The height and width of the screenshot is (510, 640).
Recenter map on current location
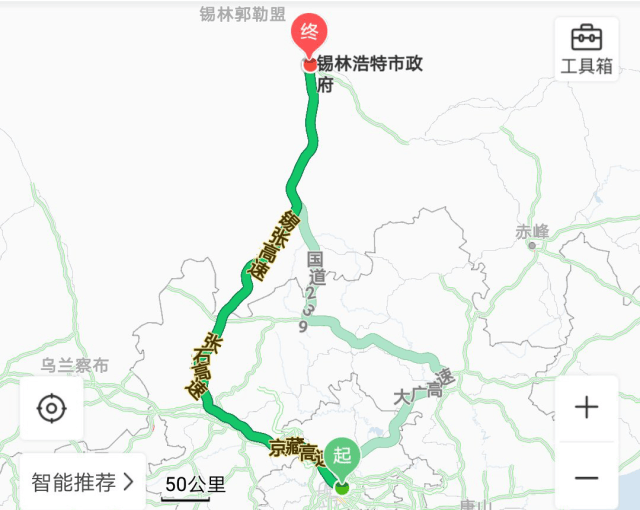[51, 408]
